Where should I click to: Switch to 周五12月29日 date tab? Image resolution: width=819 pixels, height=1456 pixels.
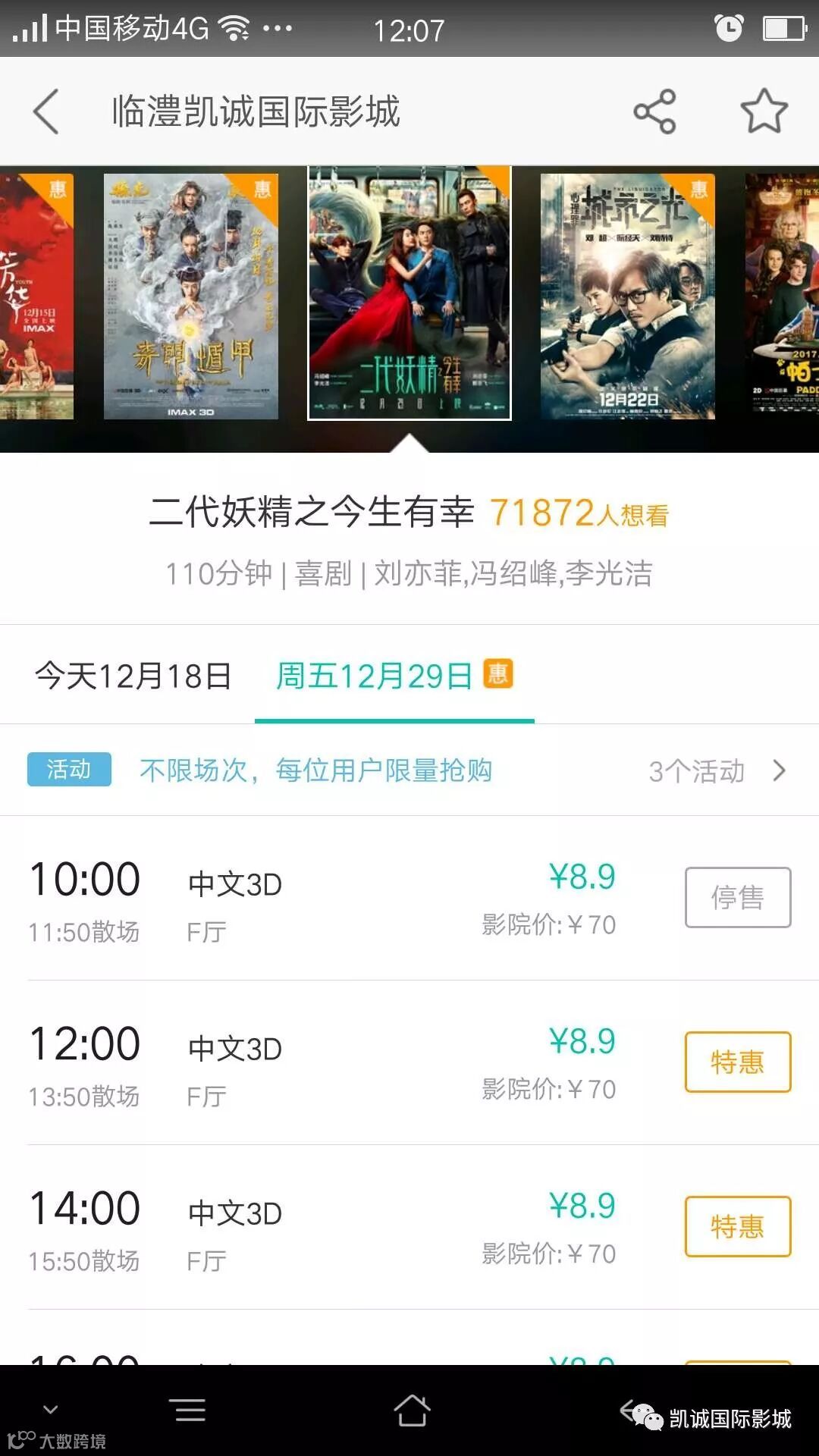[x=394, y=676]
